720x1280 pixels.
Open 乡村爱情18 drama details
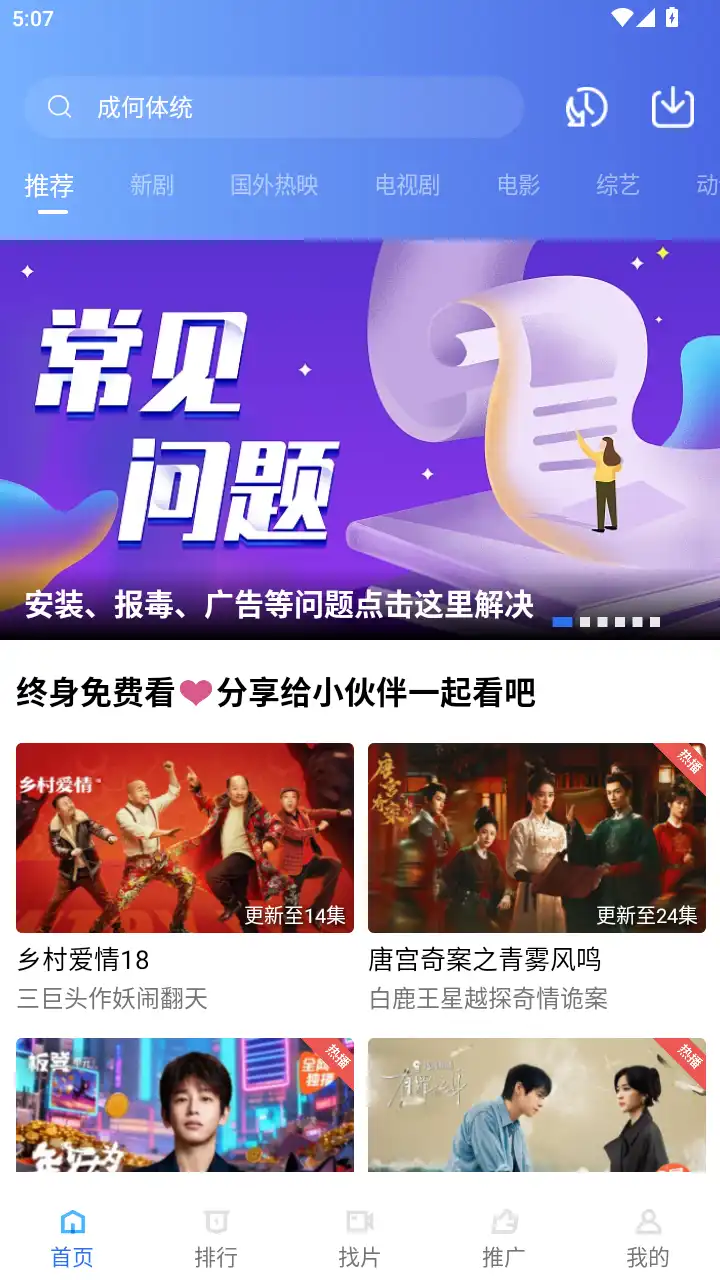185,838
